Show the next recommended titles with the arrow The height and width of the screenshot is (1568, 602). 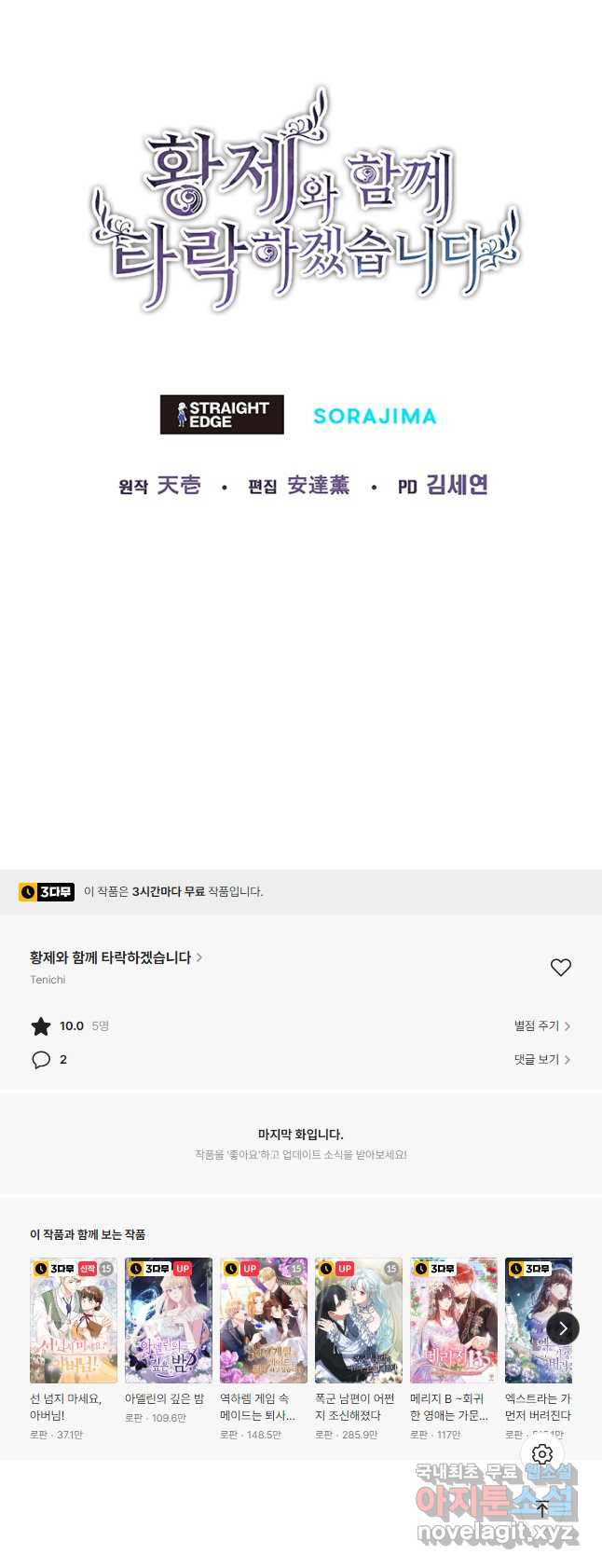[562, 1328]
